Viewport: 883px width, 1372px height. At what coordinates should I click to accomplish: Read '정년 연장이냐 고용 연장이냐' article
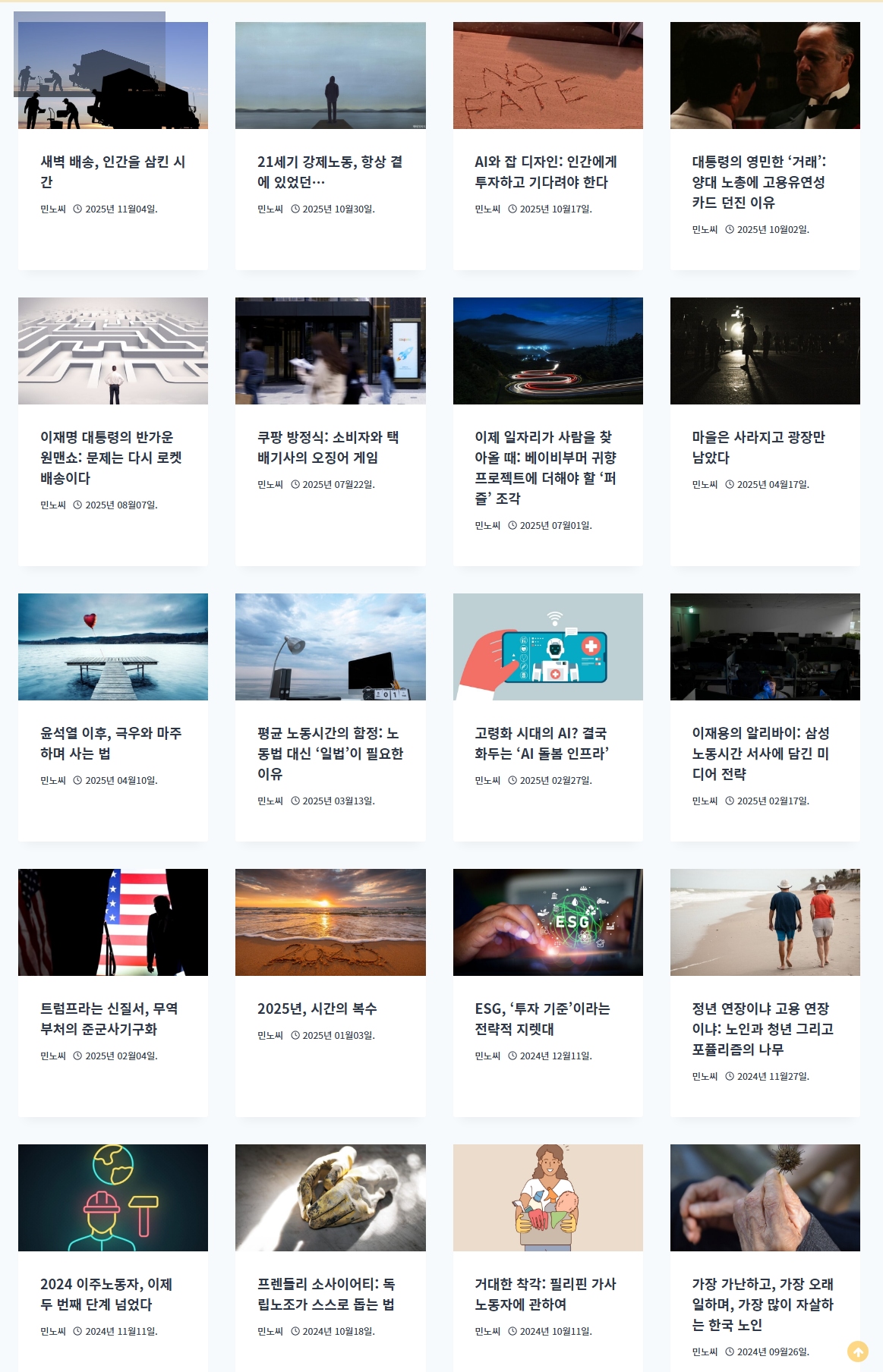pos(762,1029)
